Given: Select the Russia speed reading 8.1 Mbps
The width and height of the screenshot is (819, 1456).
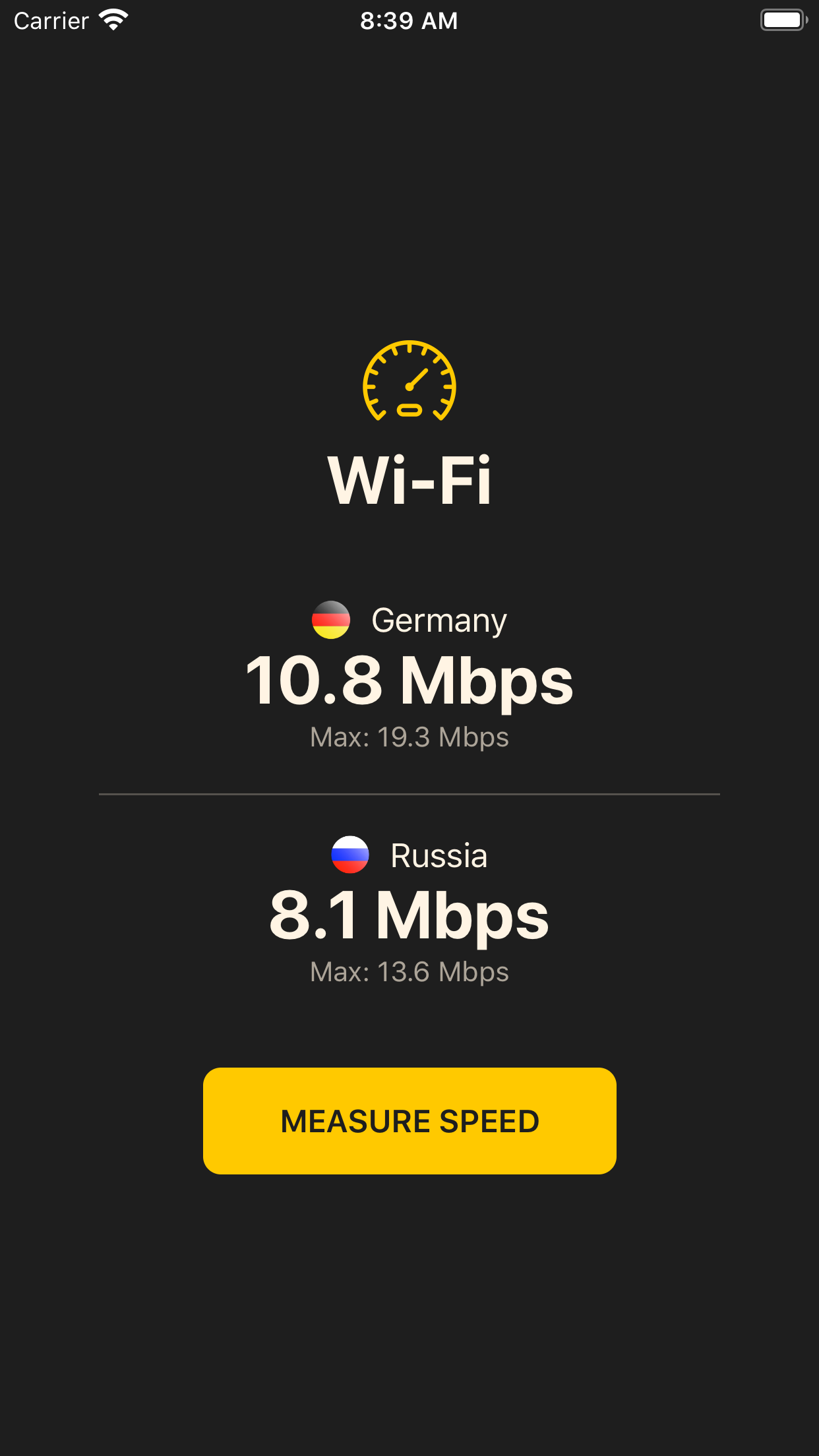Looking at the screenshot, I should point(409,915).
